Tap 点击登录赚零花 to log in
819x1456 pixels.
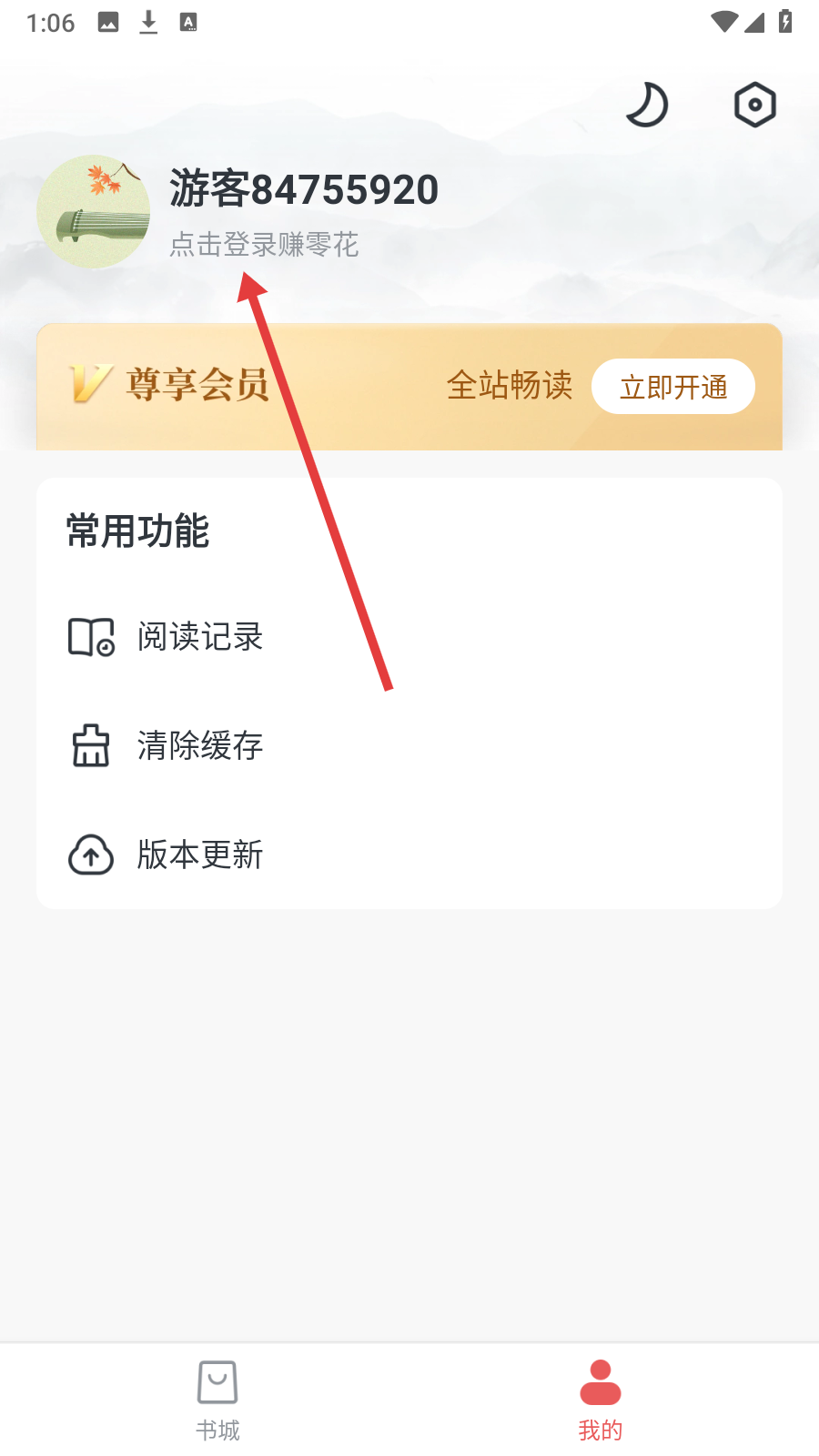click(x=264, y=244)
